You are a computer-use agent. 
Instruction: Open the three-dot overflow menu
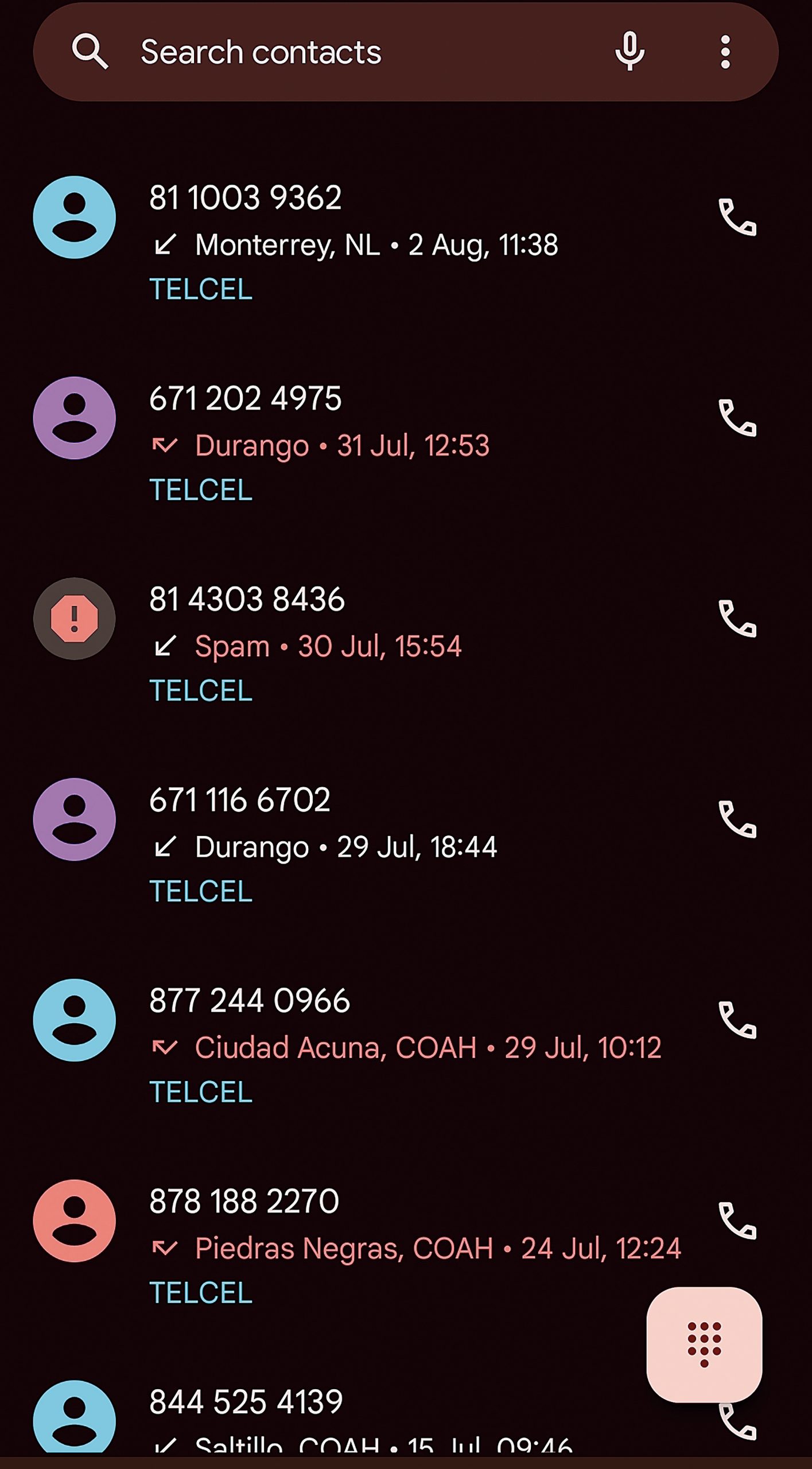coord(725,52)
